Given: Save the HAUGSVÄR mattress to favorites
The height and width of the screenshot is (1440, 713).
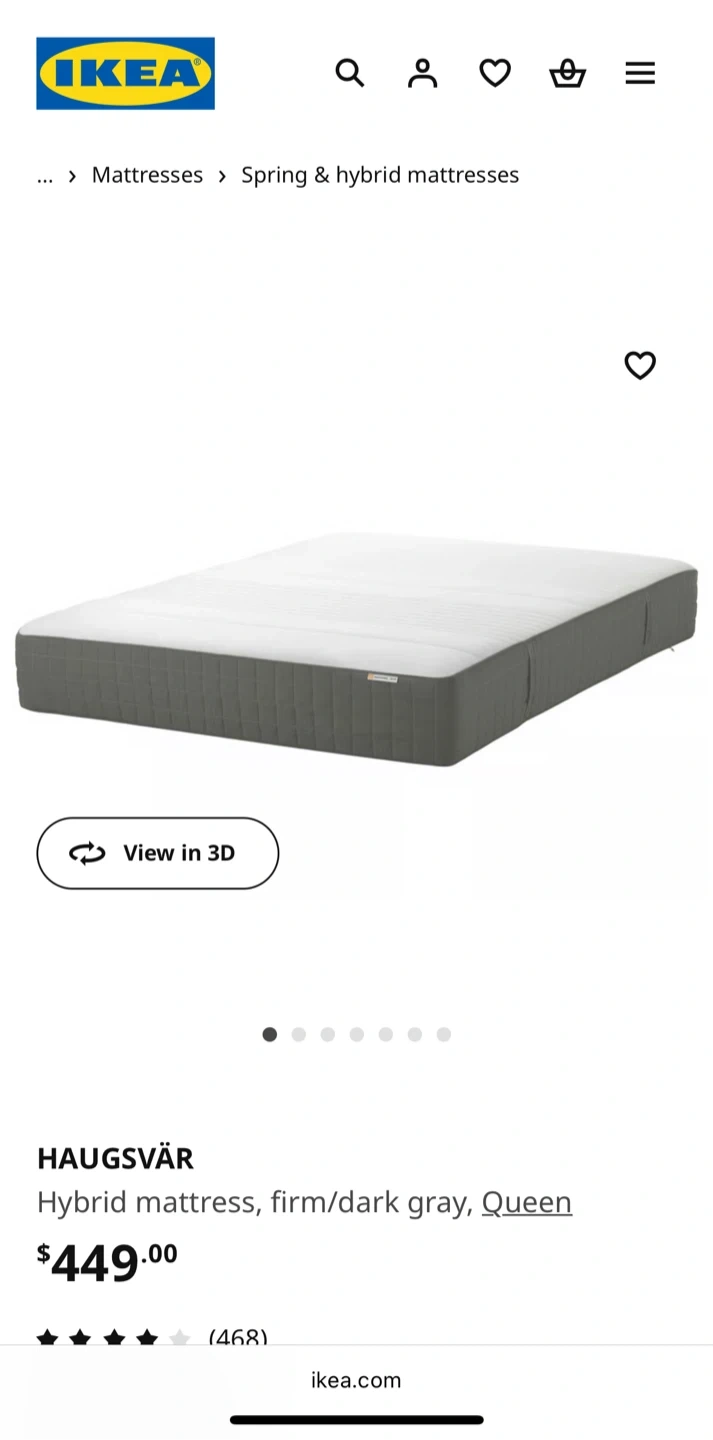Looking at the screenshot, I should 640,366.
